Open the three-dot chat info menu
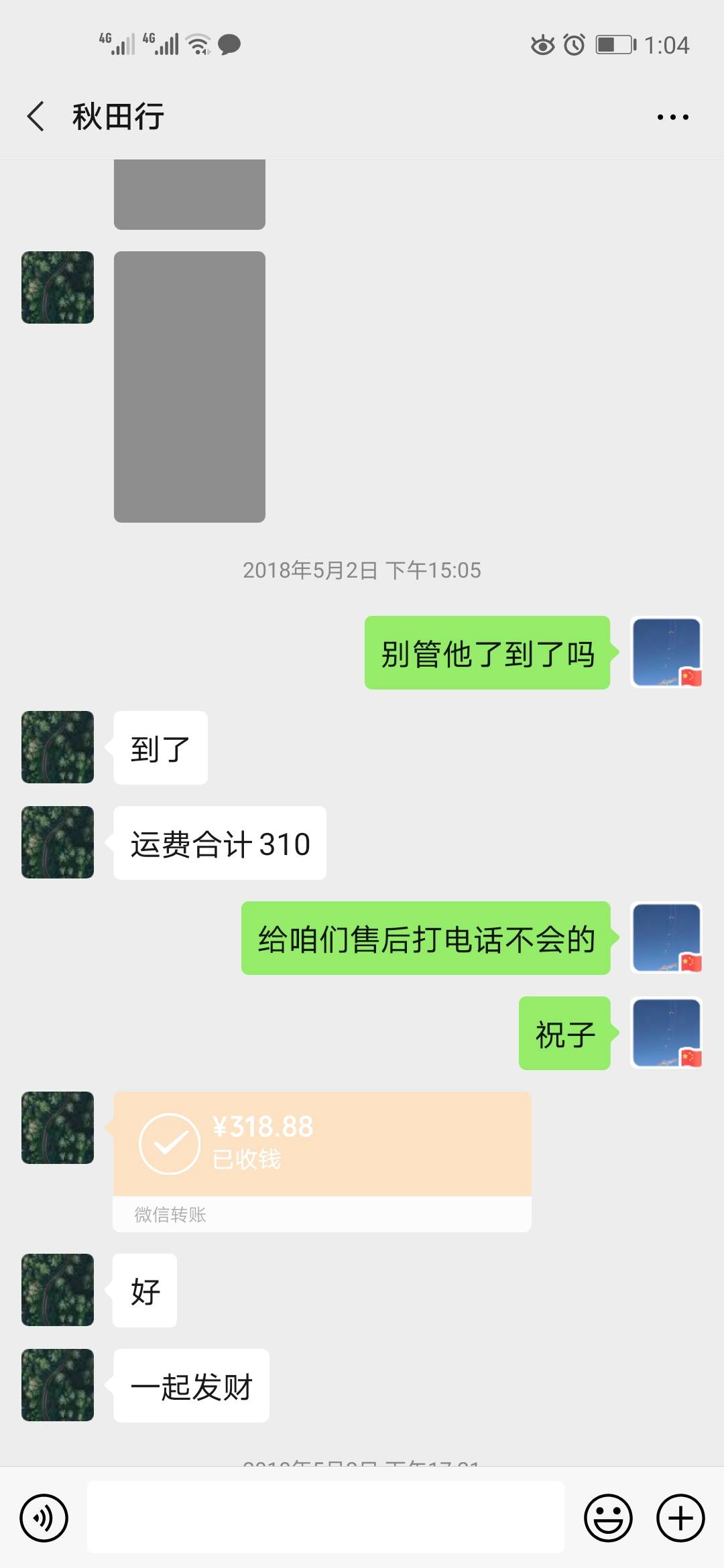This screenshot has height=1568, width=724. point(672,117)
